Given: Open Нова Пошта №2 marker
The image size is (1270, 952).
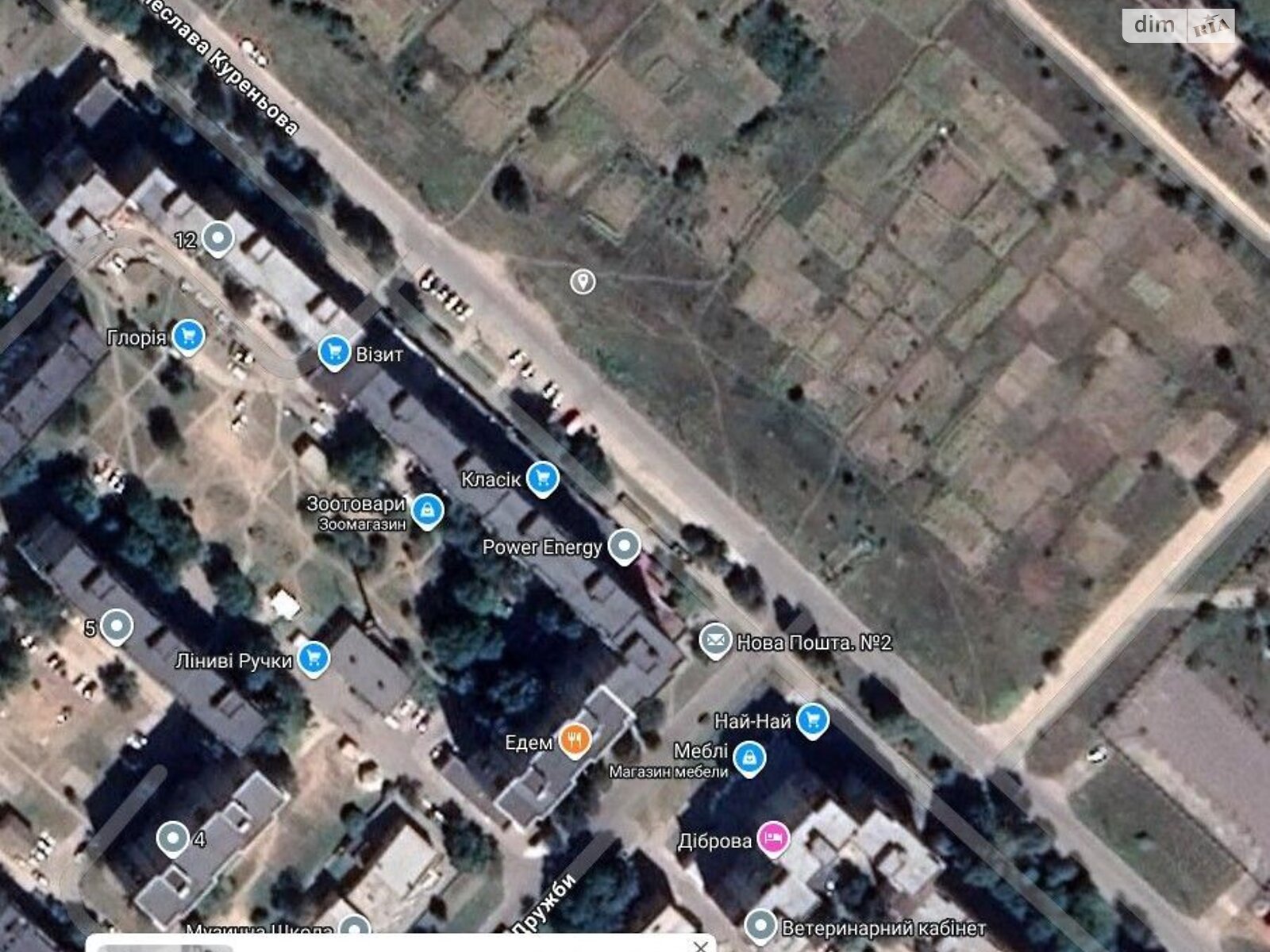Looking at the screenshot, I should (x=715, y=640).
